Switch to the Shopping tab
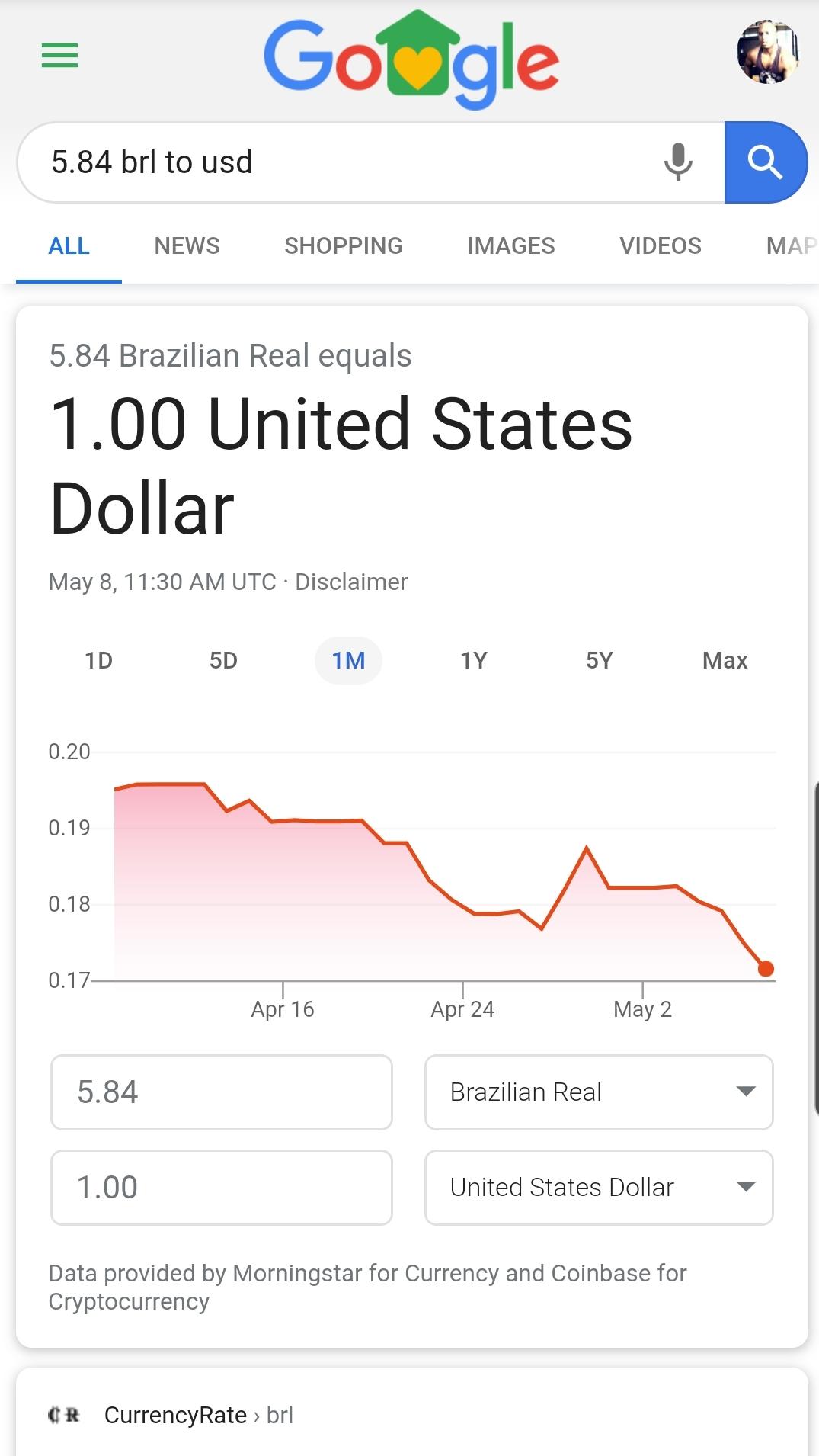This screenshot has height=1456, width=819. point(343,245)
